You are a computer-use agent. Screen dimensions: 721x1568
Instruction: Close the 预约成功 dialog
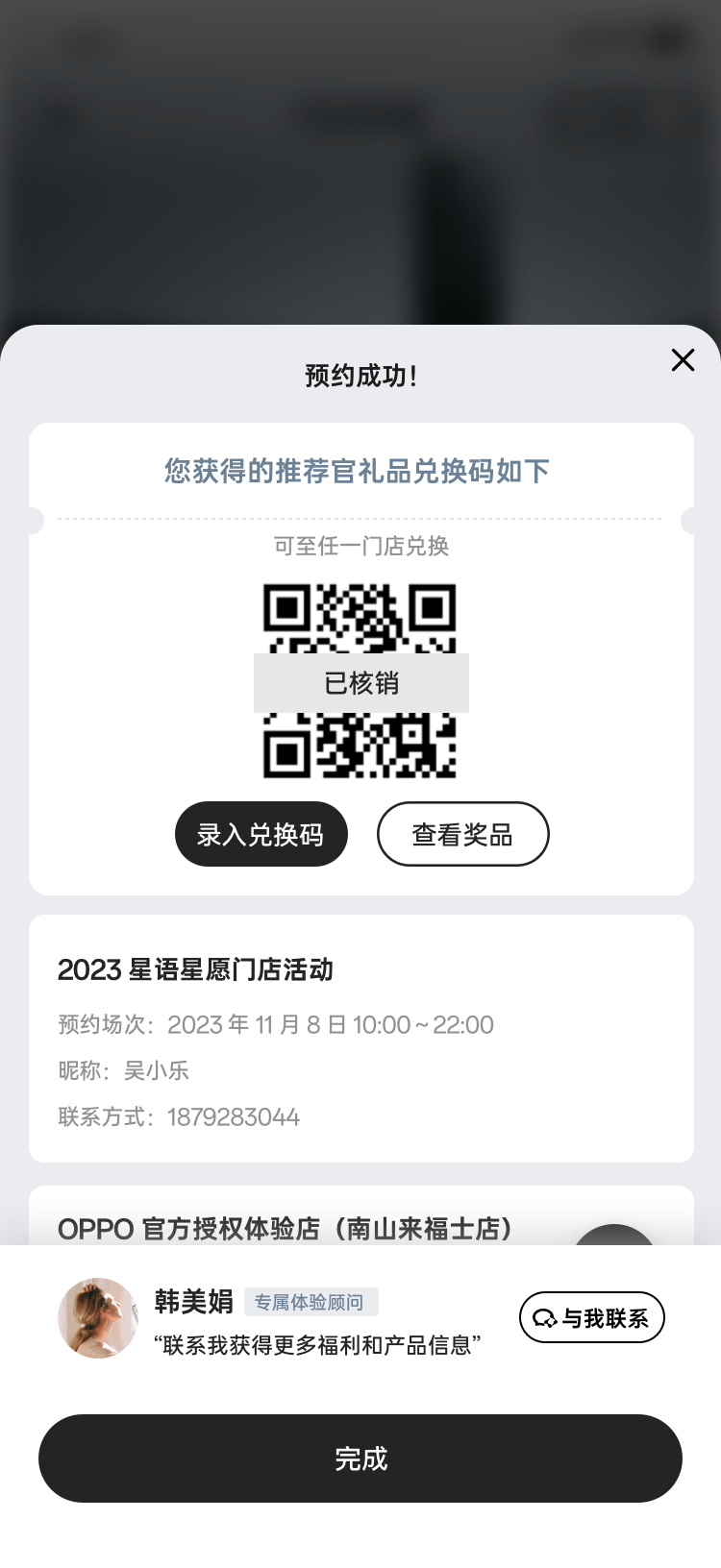coord(683,360)
